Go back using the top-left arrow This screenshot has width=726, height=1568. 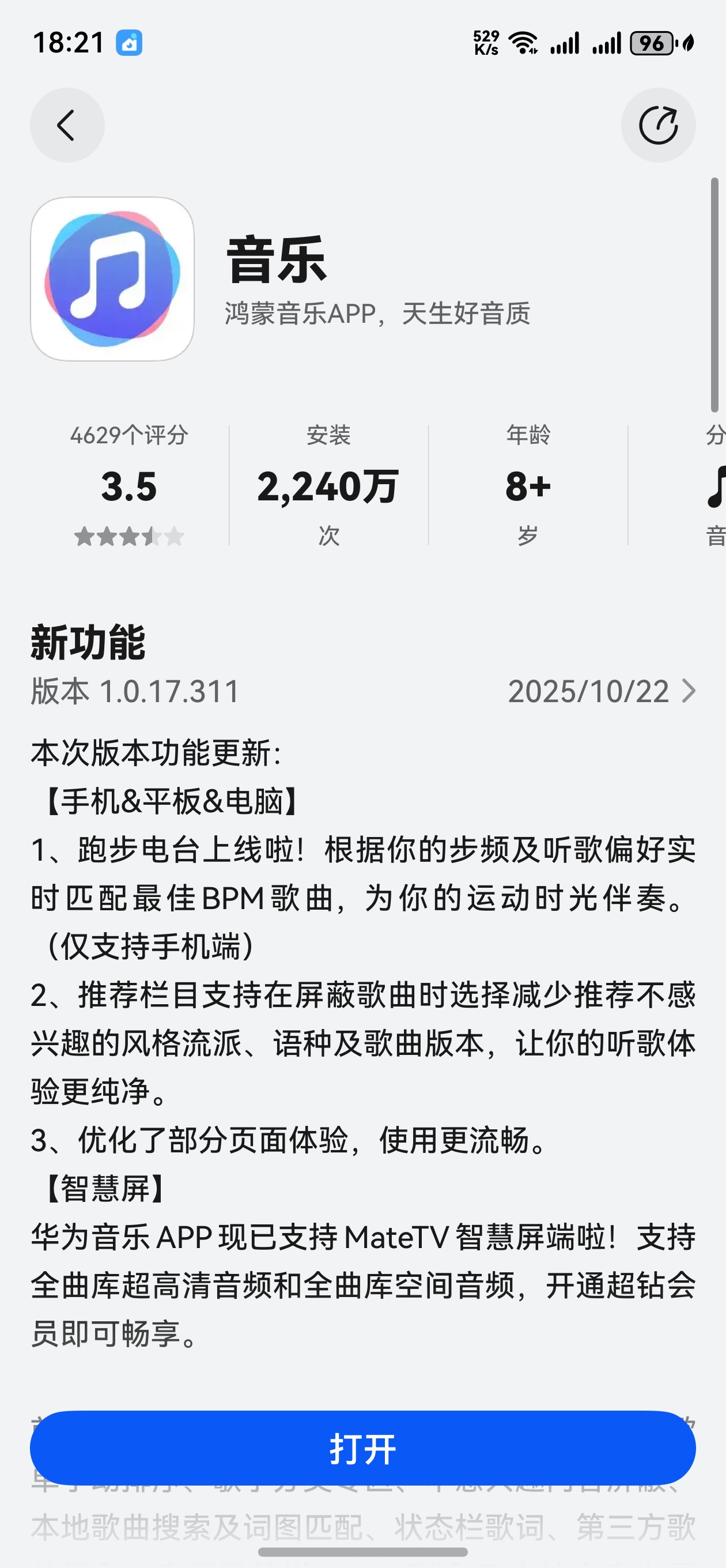67,126
